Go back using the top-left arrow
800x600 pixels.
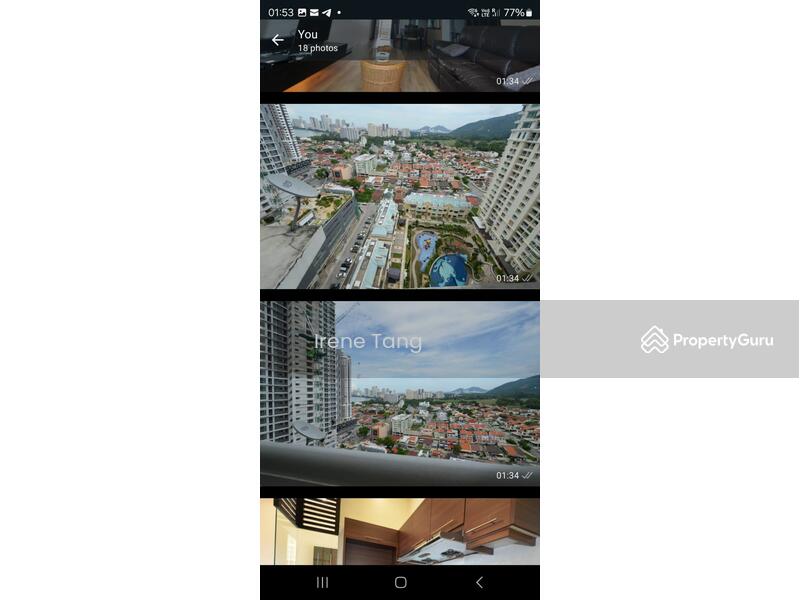277,40
